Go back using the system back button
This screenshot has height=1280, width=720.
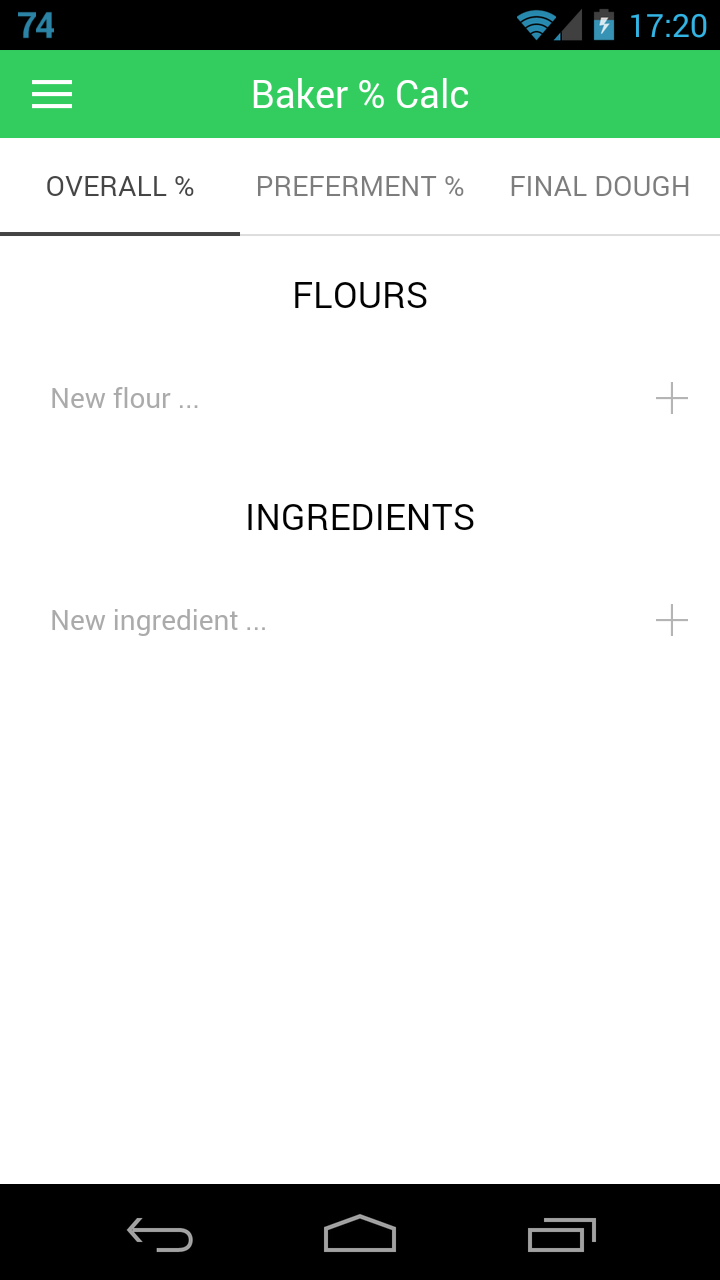tap(160, 1234)
